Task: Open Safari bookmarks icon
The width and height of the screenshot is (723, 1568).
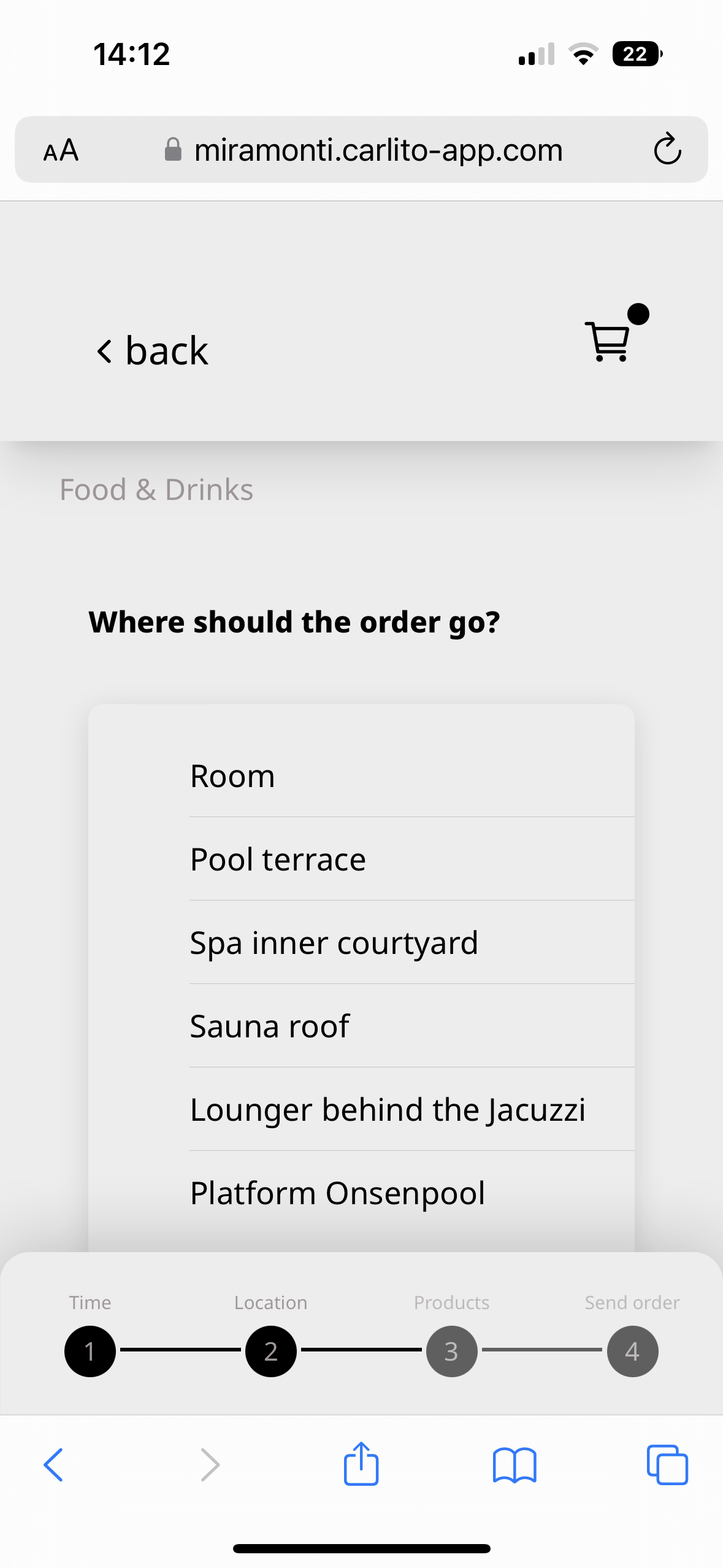Action: pos(515,1465)
